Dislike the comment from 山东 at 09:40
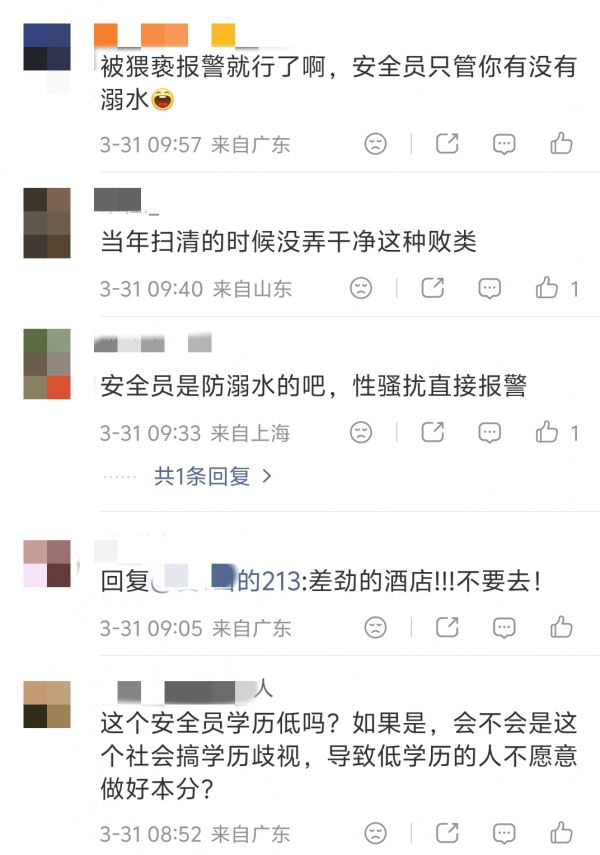This screenshot has height=855, width=600. pos(360,289)
